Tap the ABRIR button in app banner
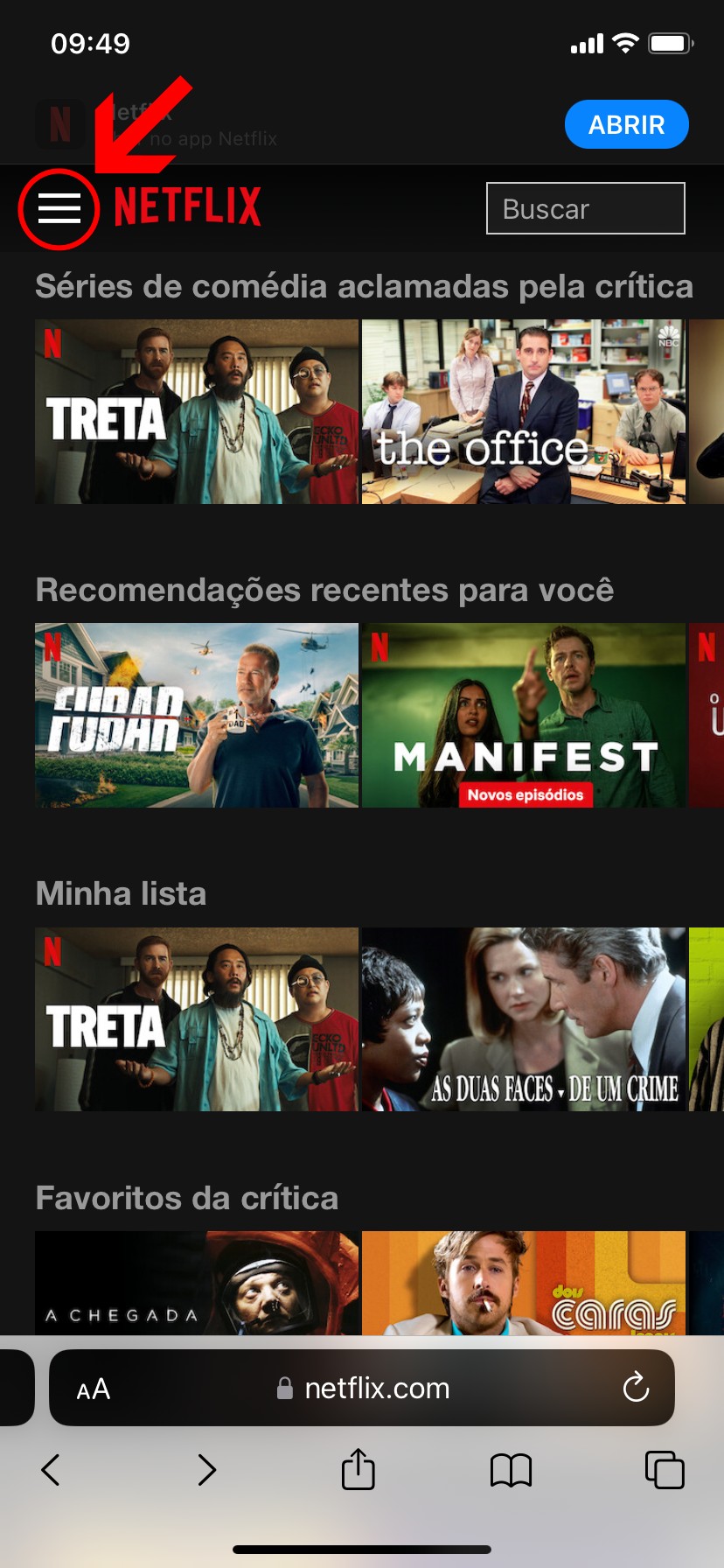The width and height of the screenshot is (724, 1568). coord(626,125)
